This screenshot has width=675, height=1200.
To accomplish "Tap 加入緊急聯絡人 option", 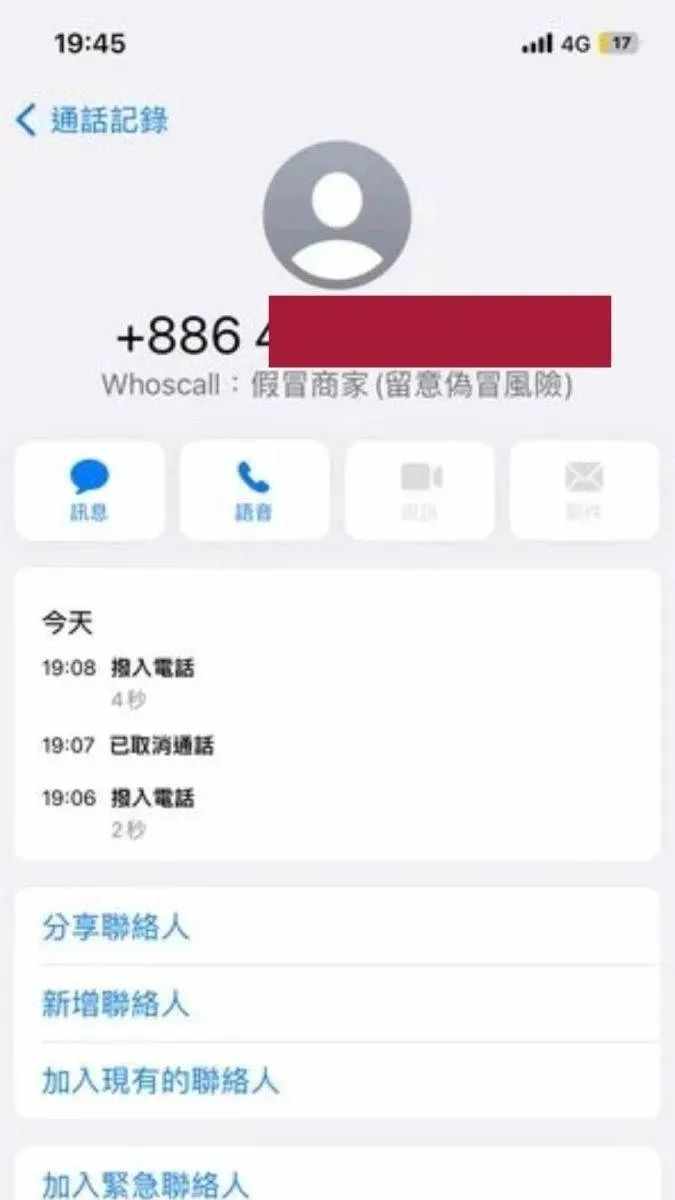I will (x=145, y=1185).
